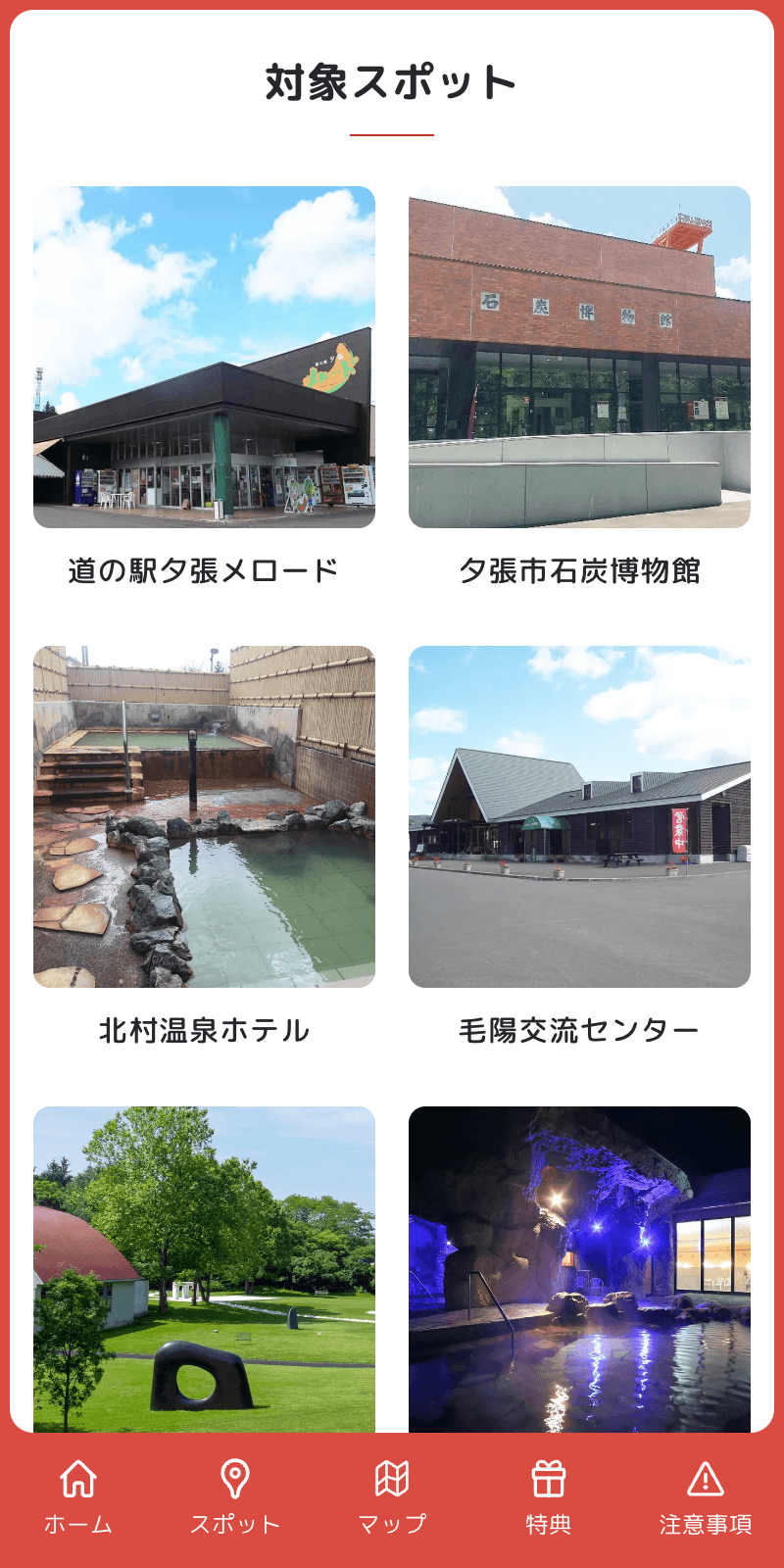
Task: Tap the blue-lit cave bath photo
Action: [x=579, y=1264]
